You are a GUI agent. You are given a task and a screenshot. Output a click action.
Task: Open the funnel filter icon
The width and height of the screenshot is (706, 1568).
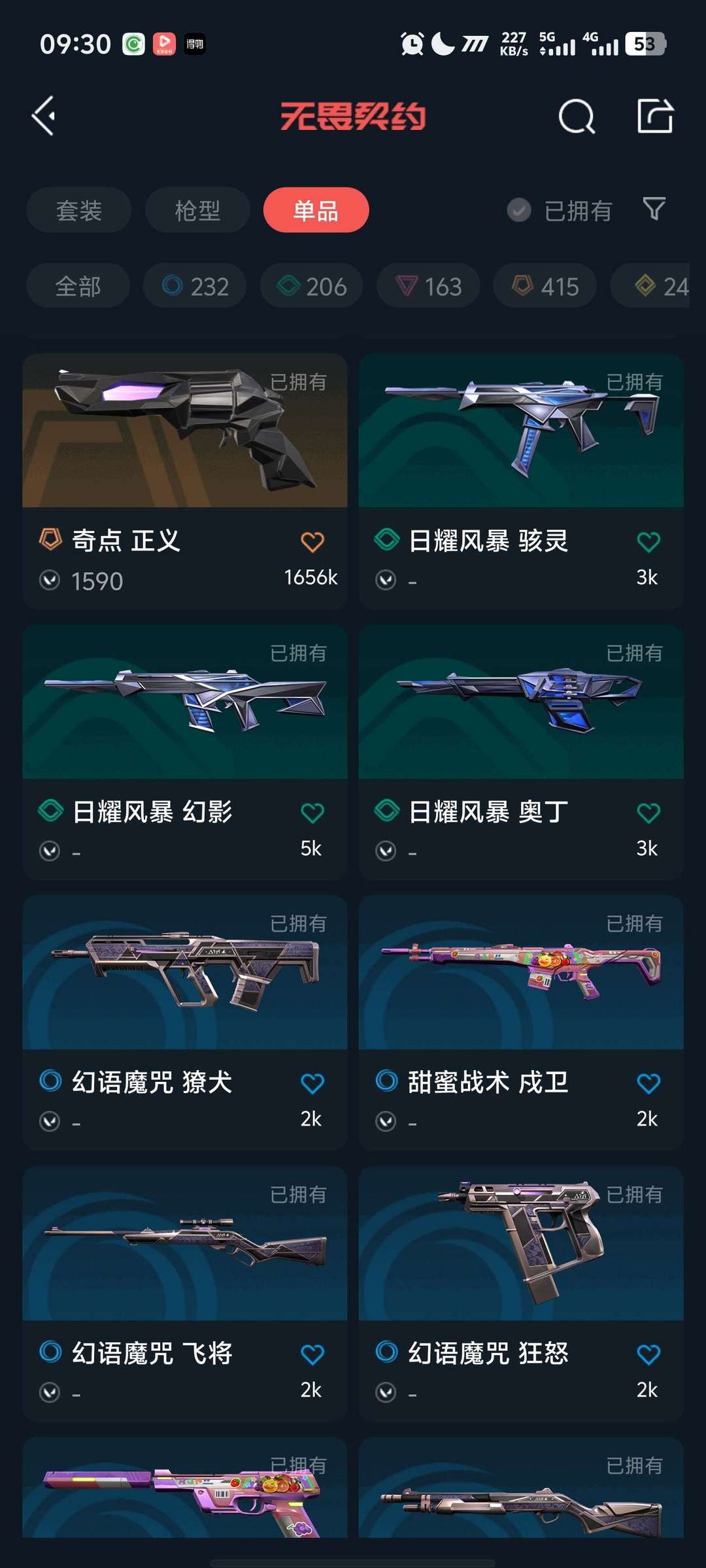click(x=654, y=209)
